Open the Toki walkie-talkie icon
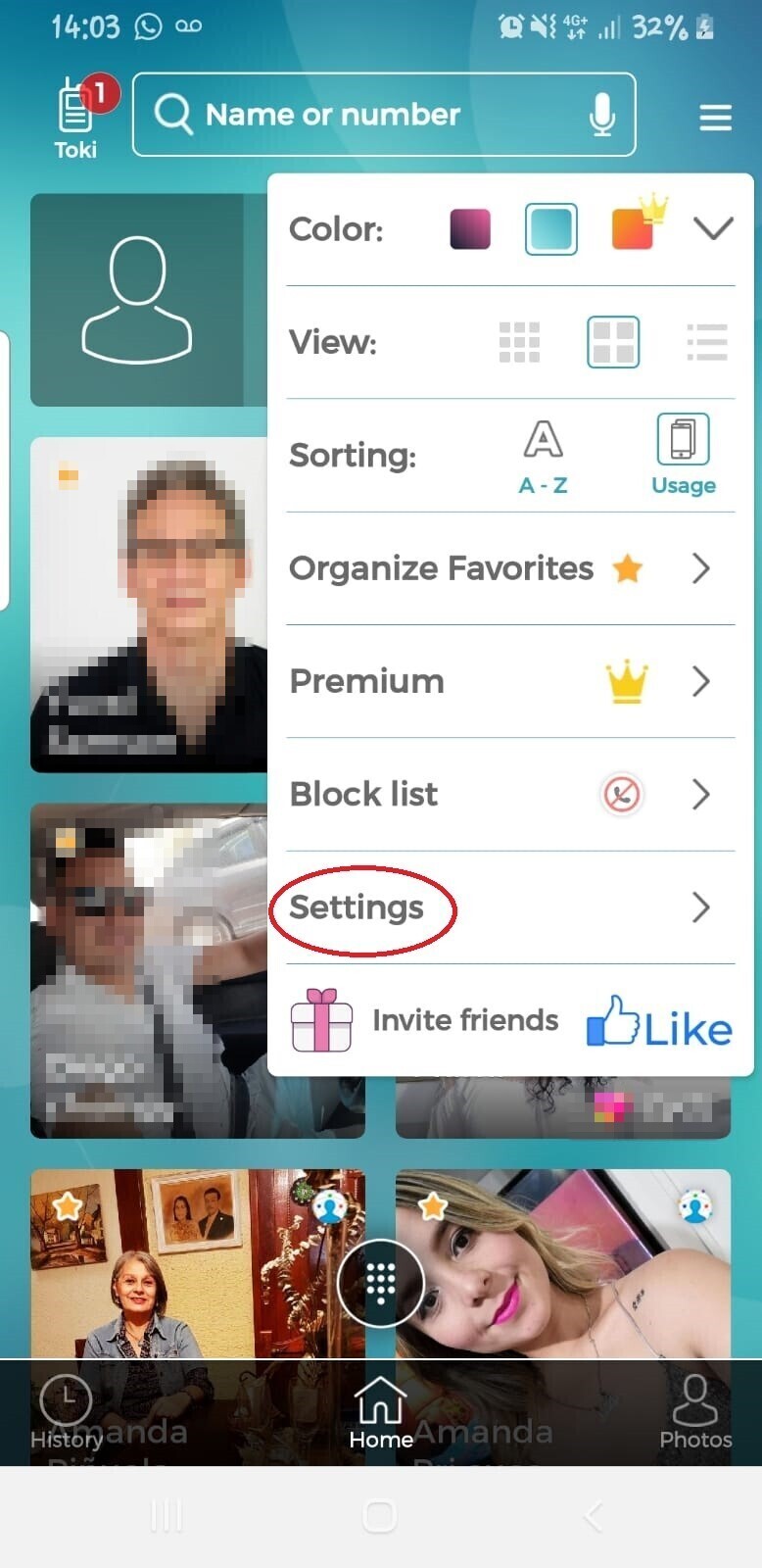762x1568 pixels. (76, 117)
